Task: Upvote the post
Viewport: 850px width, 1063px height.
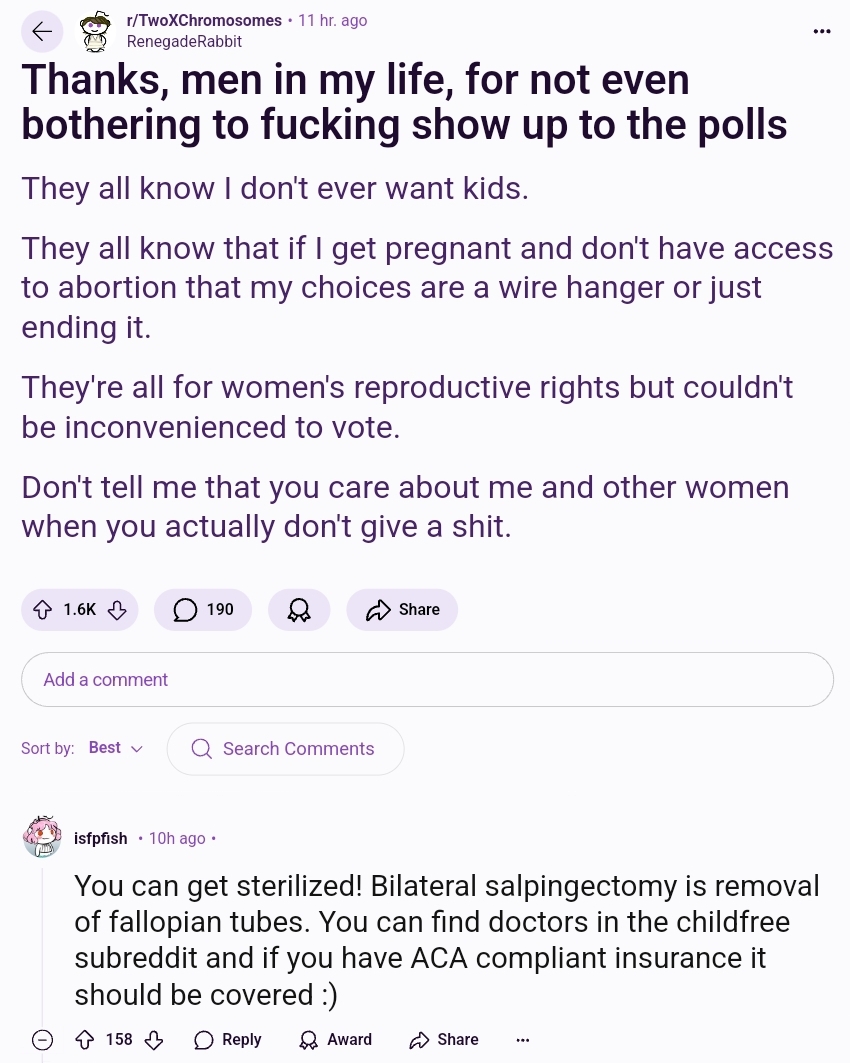Action: tap(42, 610)
